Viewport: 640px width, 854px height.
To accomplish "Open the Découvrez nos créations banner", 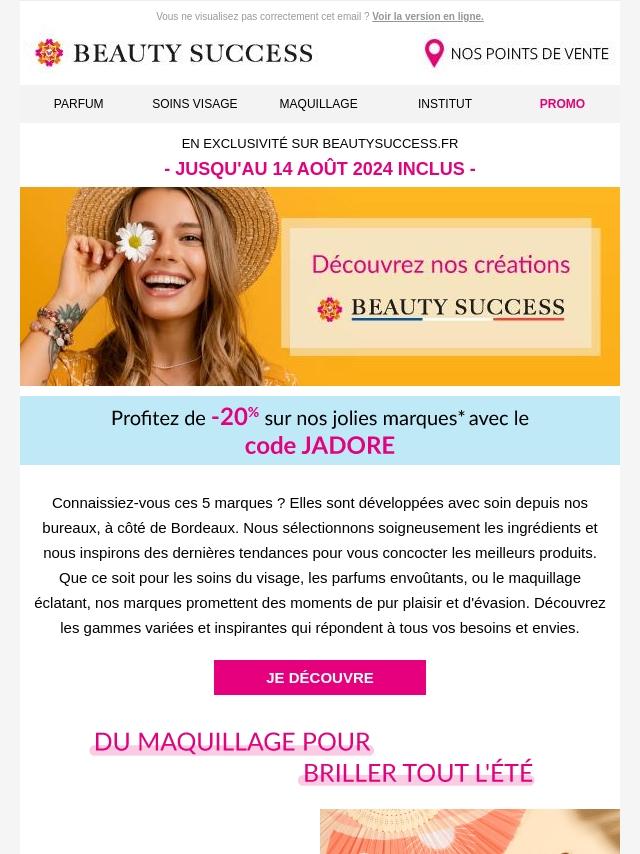I will point(320,286).
